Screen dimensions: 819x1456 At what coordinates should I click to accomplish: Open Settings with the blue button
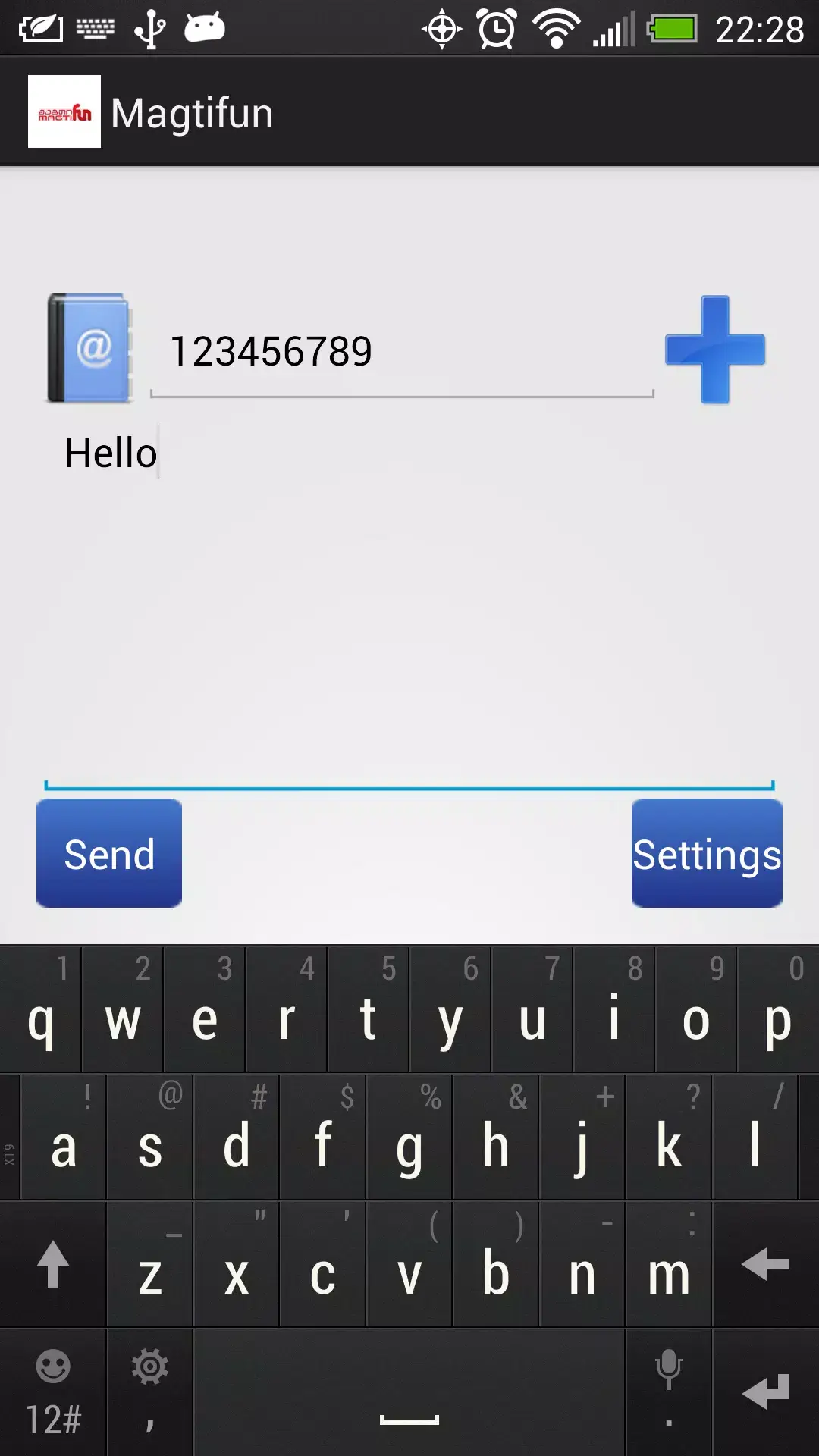706,854
